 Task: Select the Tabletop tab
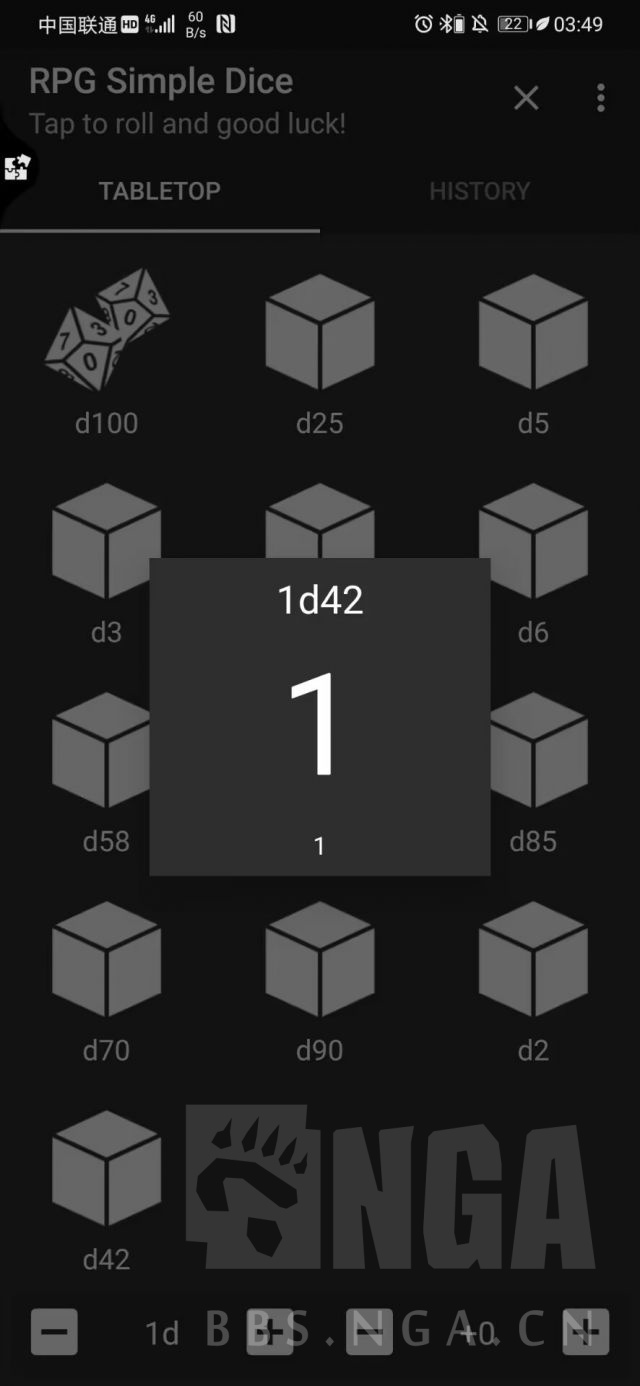[x=160, y=191]
